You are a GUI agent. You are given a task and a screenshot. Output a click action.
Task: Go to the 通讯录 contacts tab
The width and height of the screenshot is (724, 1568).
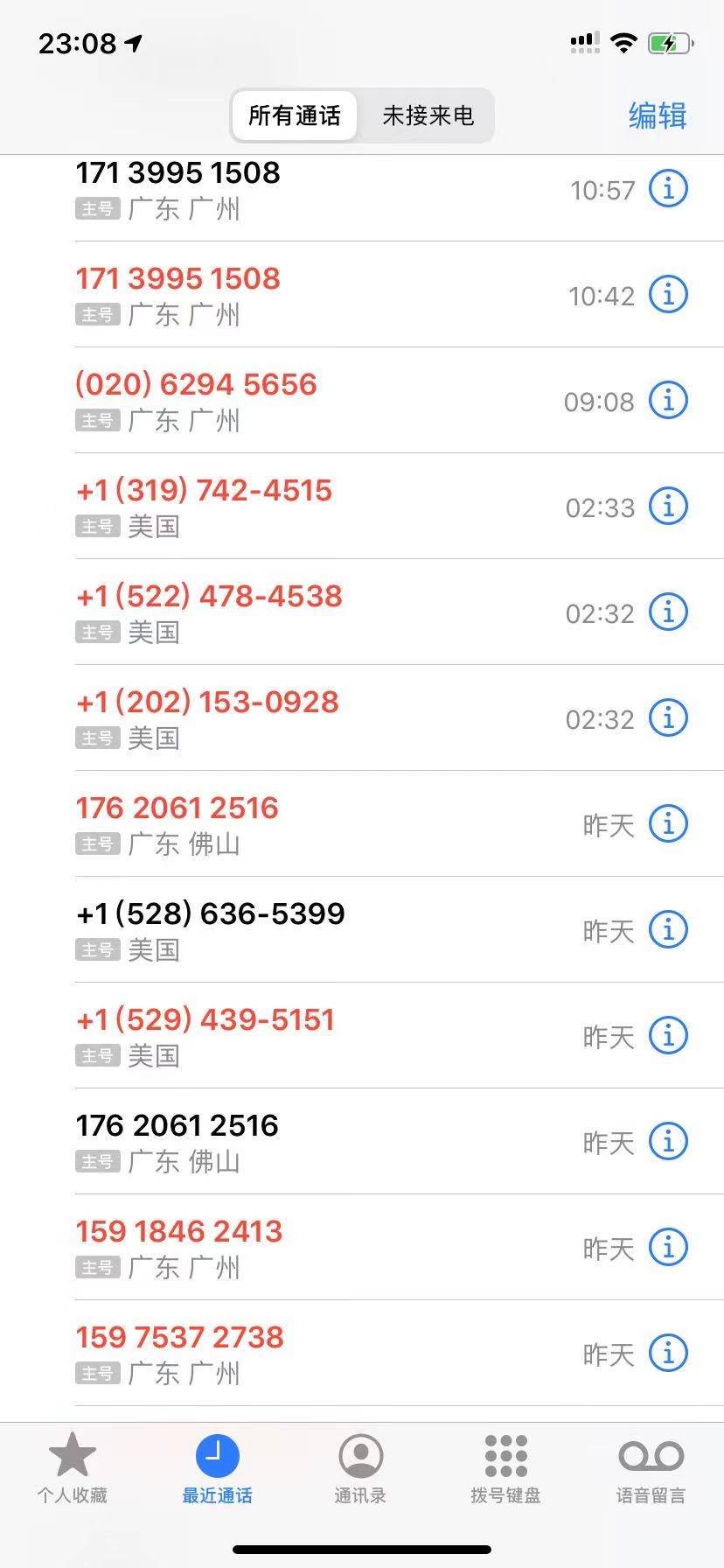[360, 1468]
